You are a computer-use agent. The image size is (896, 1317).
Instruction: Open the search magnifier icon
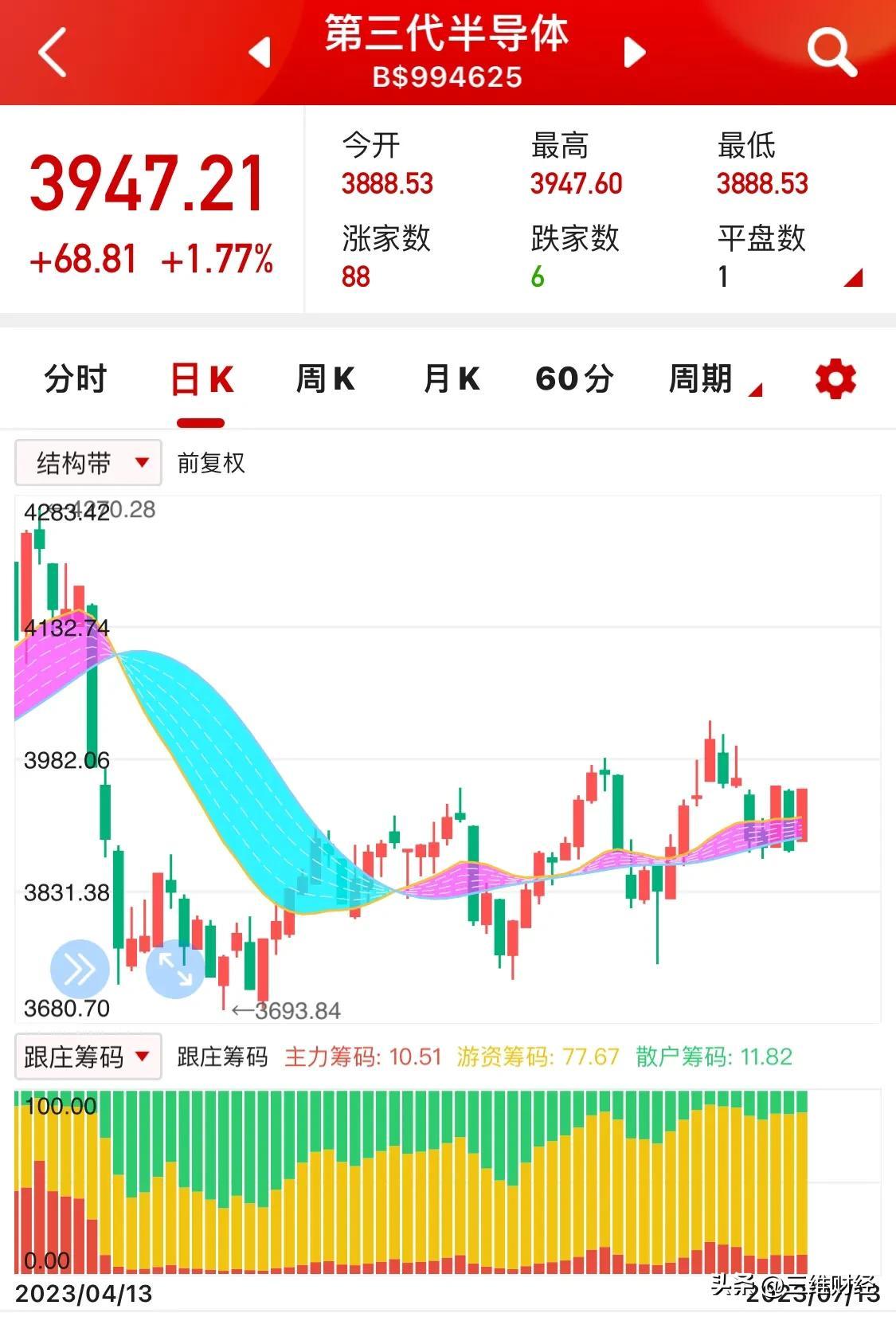pos(831,53)
